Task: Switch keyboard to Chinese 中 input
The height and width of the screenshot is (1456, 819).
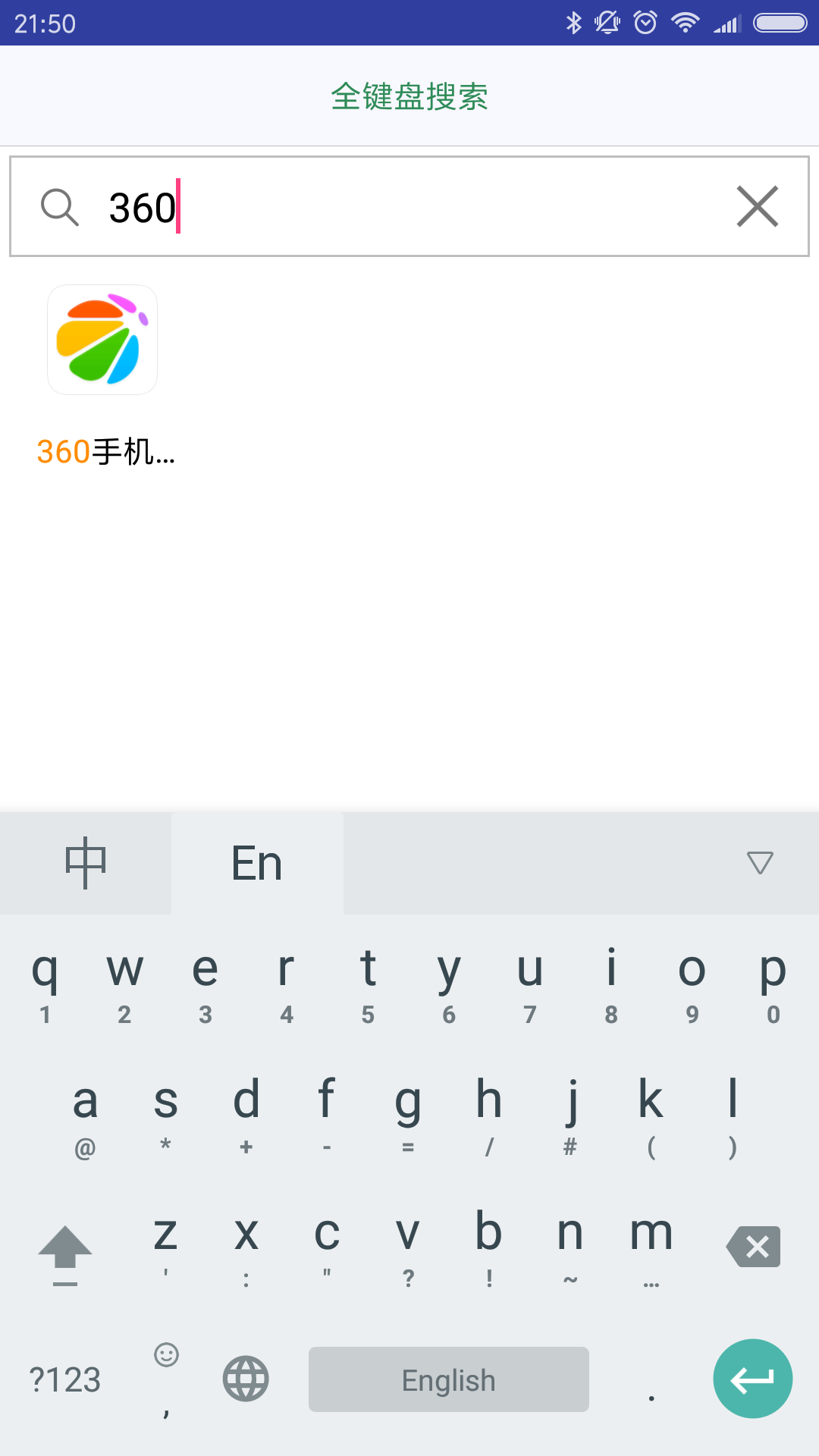Action: 85,863
